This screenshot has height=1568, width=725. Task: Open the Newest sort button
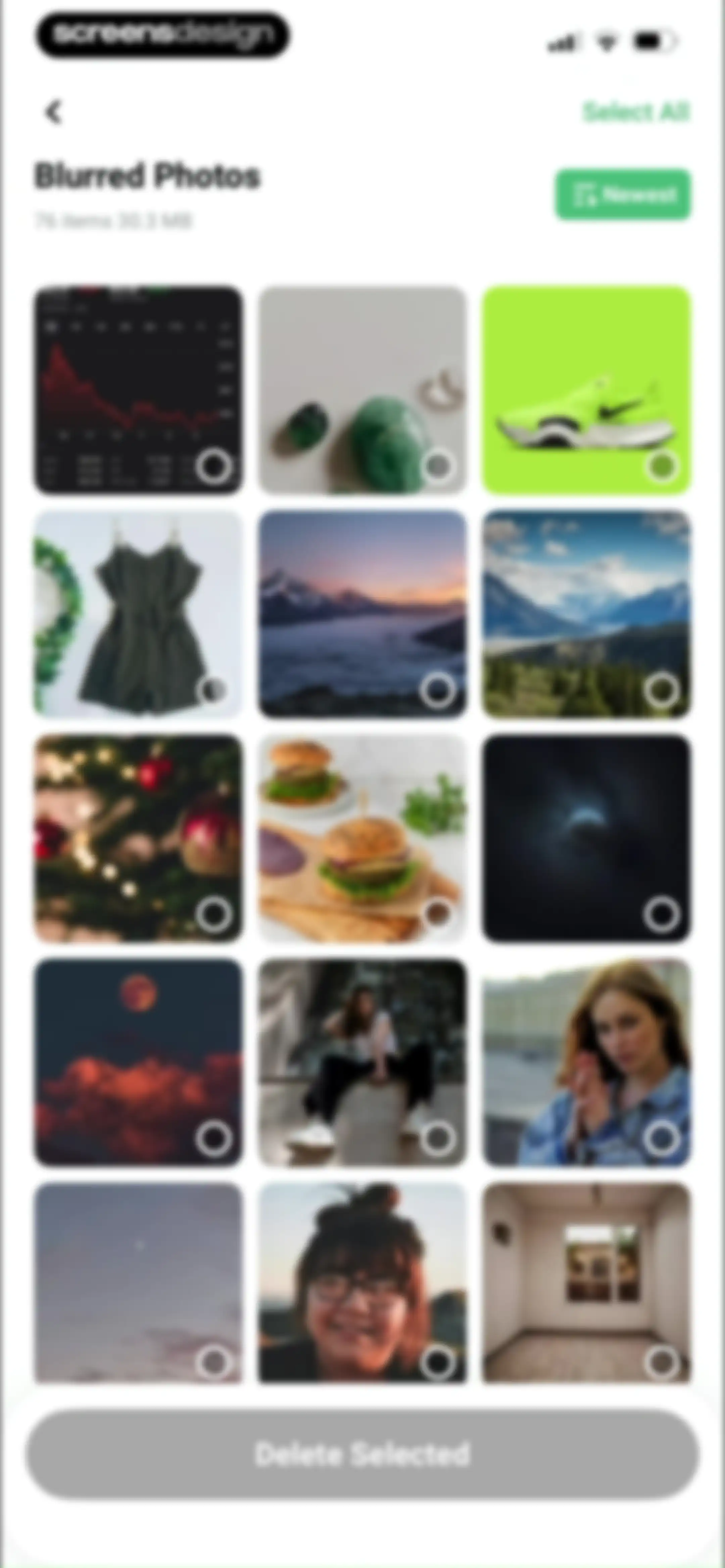coord(623,195)
